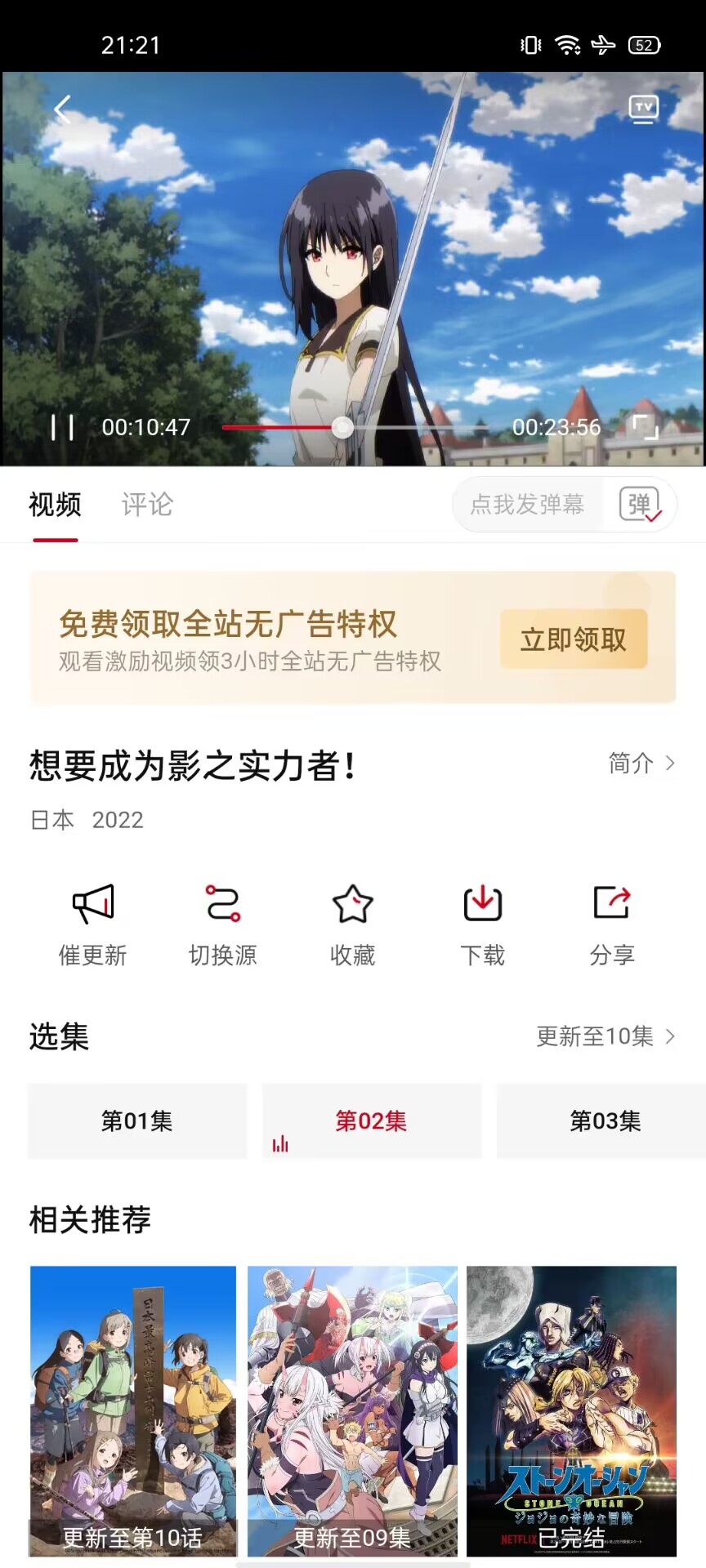Expand the full episode list 更新至10集
706x1568 pixels.
(605, 1036)
